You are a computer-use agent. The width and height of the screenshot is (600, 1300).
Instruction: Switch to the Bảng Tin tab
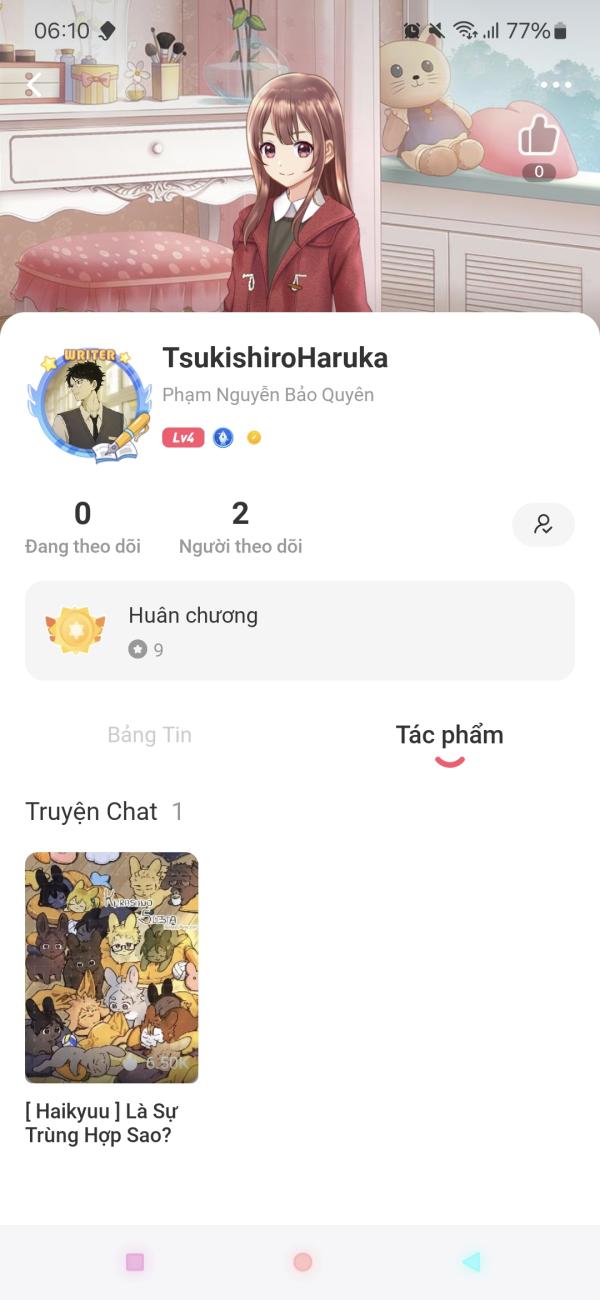click(x=150, y=735)
